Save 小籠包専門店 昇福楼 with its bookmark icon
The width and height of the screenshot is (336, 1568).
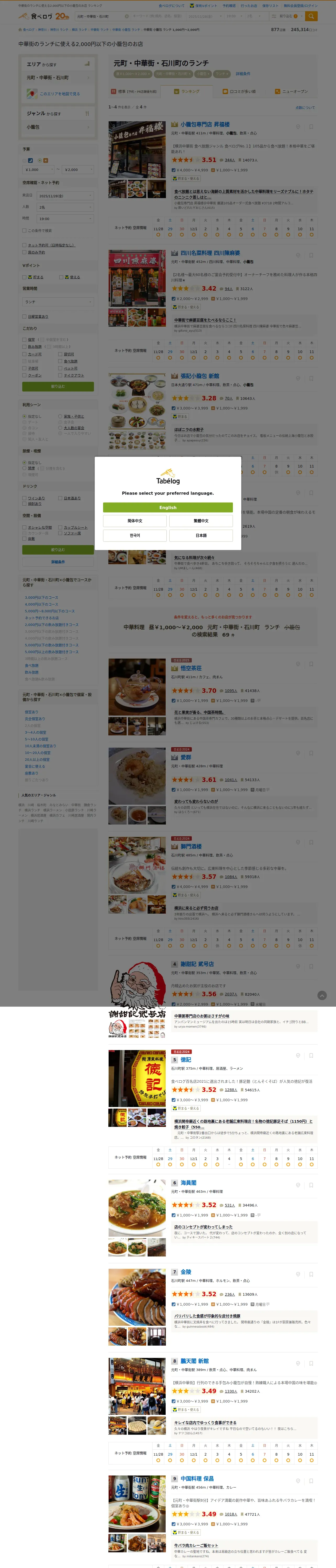pyautogui.click(x=311, y=126)
